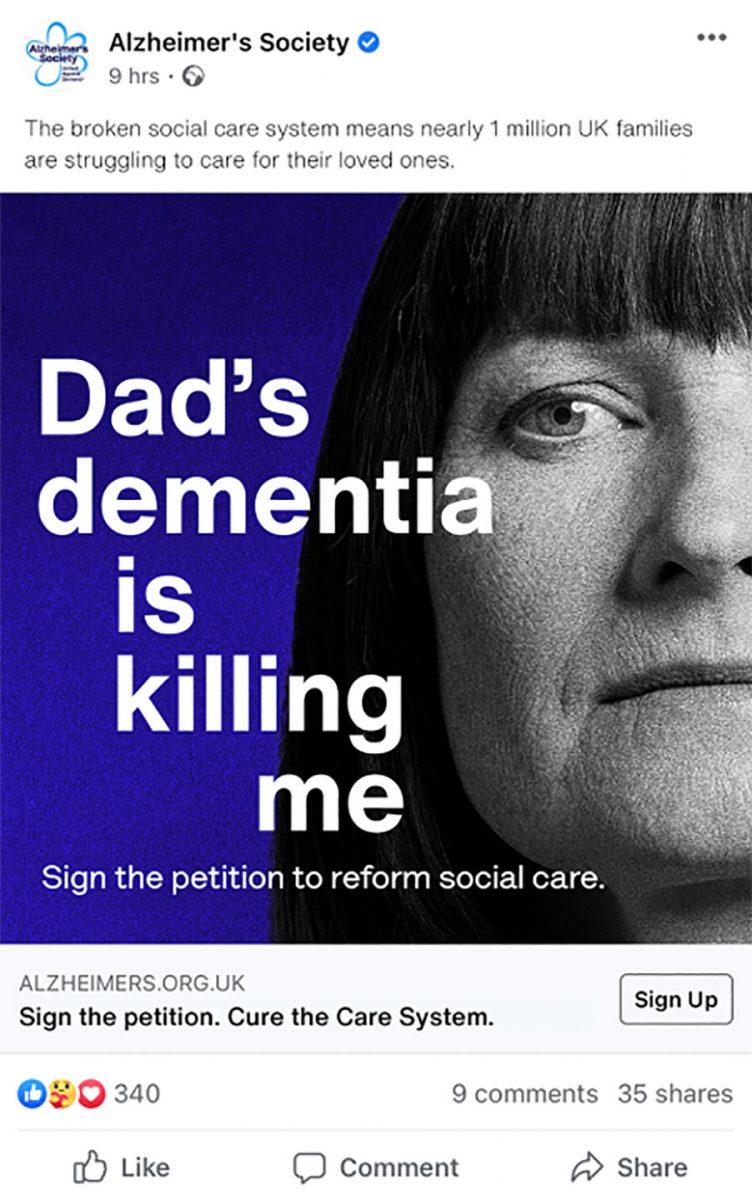Share the Alzheimer's Society post
Image resolution: width=752 pixels, height=1200 pixels.
(629, 1167)
